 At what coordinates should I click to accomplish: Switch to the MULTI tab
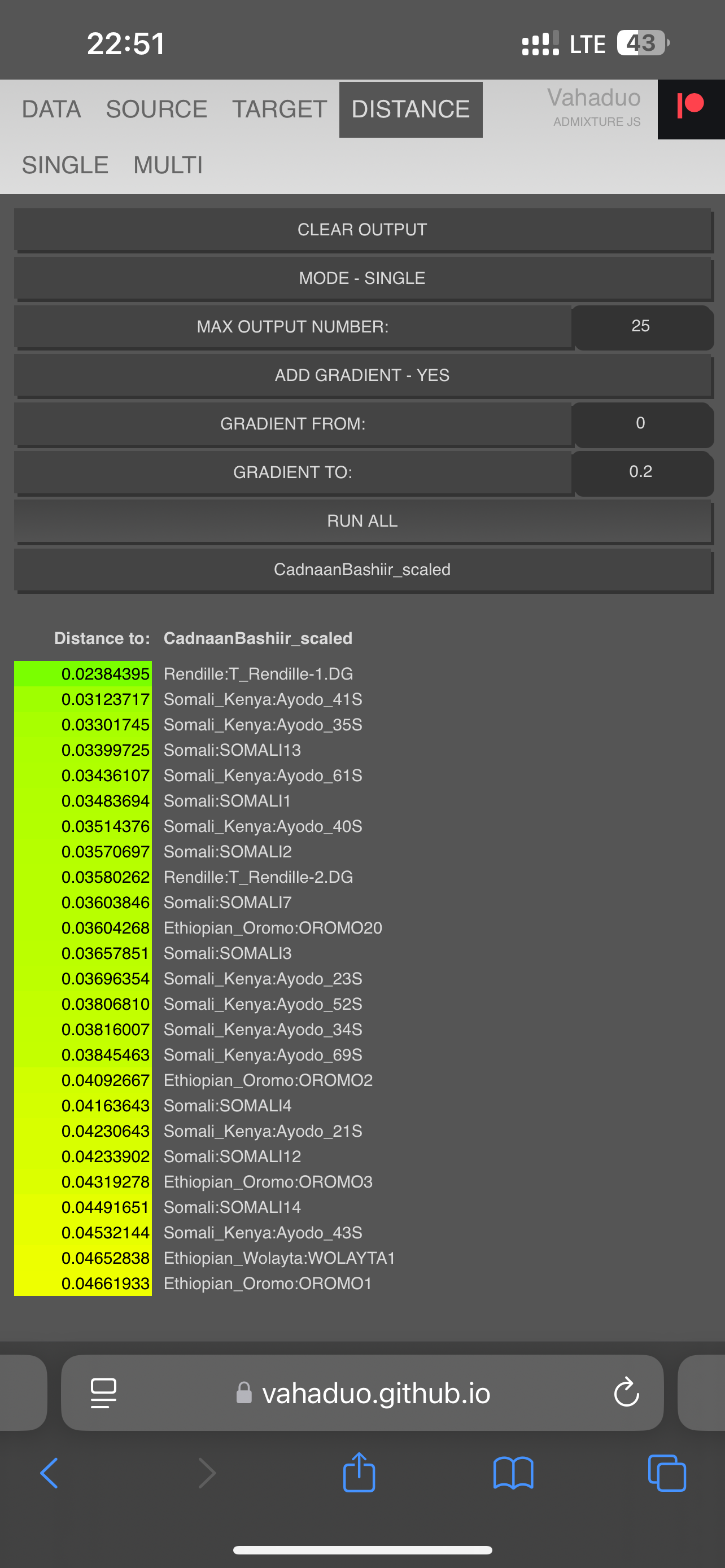coord(168,165)
